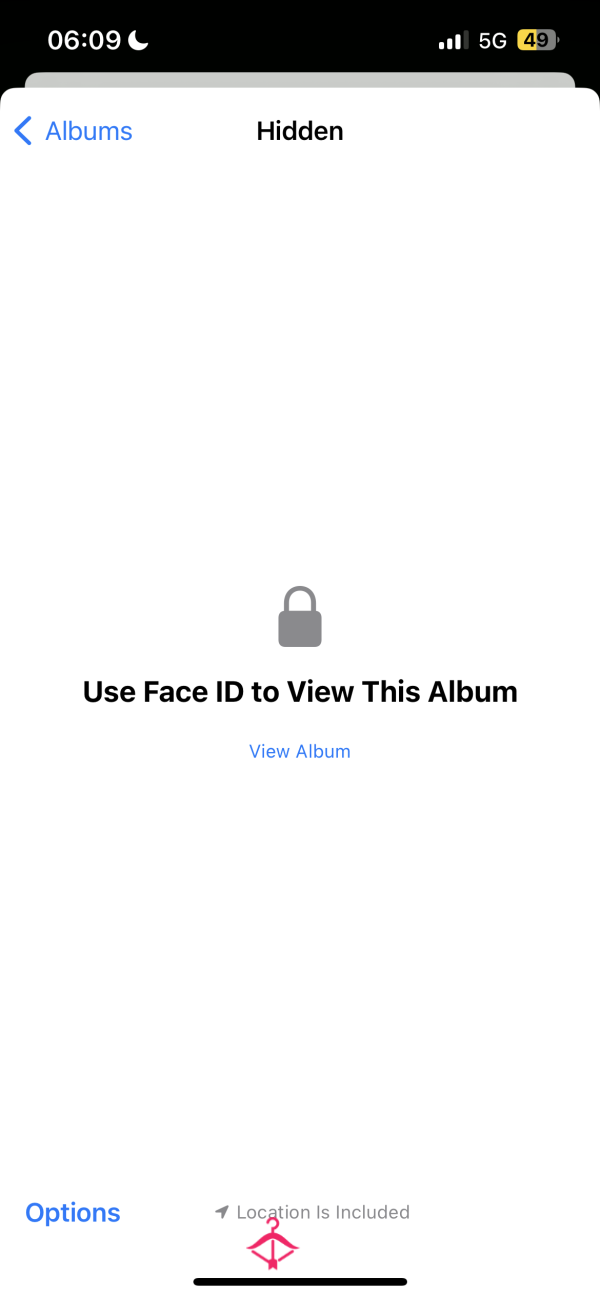Tap View Album to unlock with Face ID
The height and width of the screenshot is (1298, 600).
coord(300,751)
